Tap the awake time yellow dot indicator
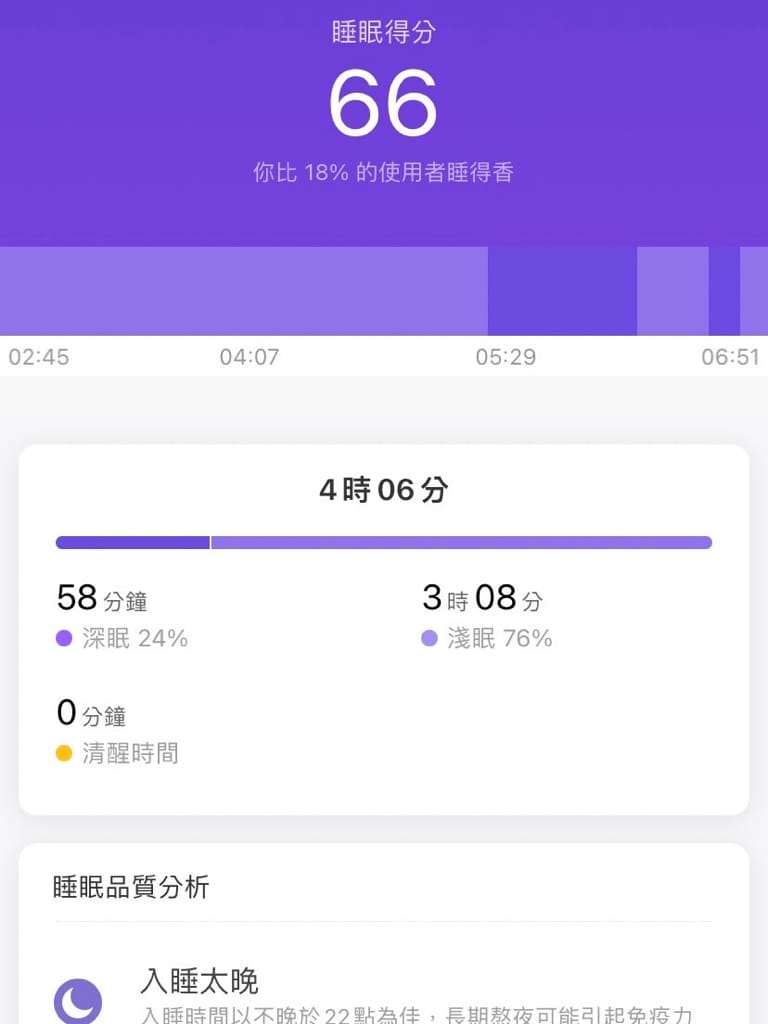 click(63, 753)
